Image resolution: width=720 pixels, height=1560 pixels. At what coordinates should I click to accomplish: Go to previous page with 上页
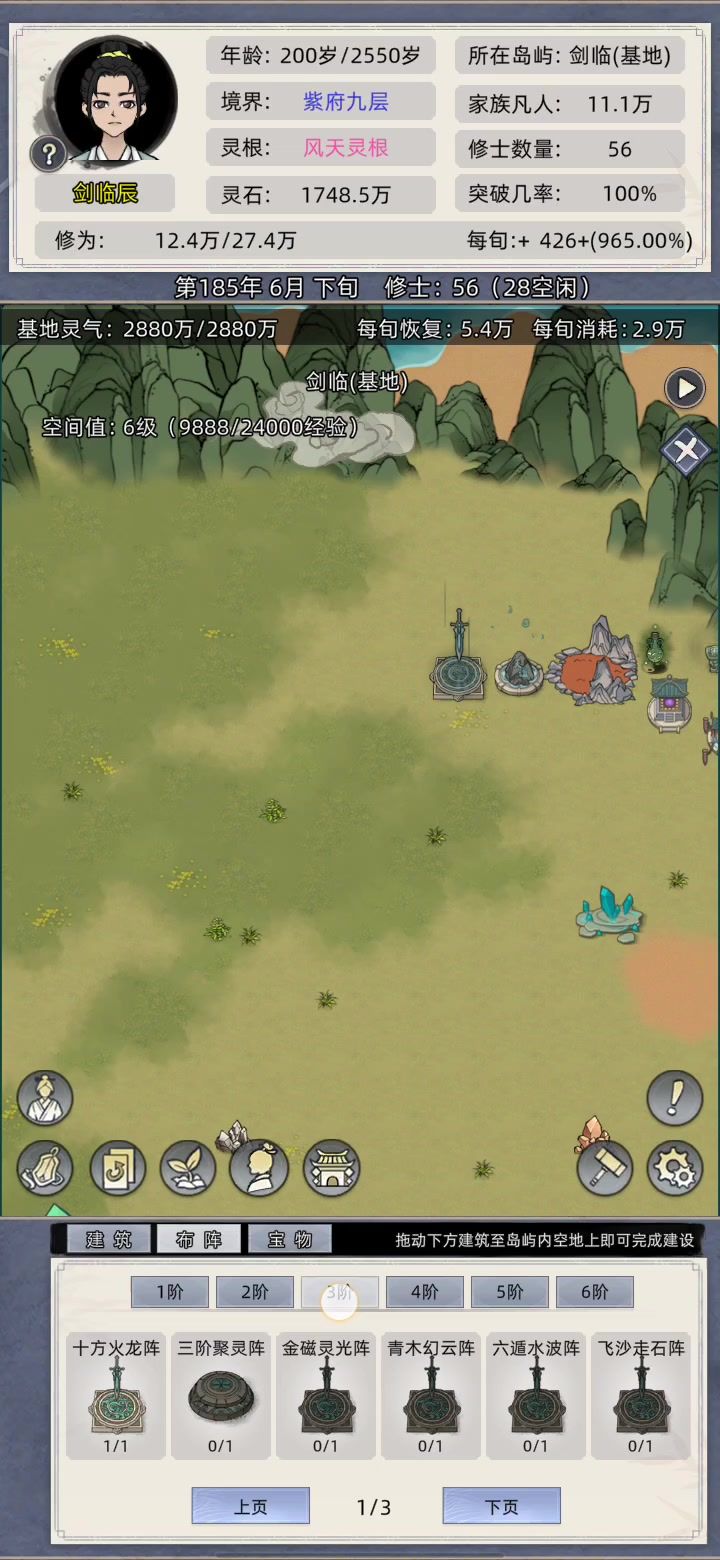[x=250, y=1506]
